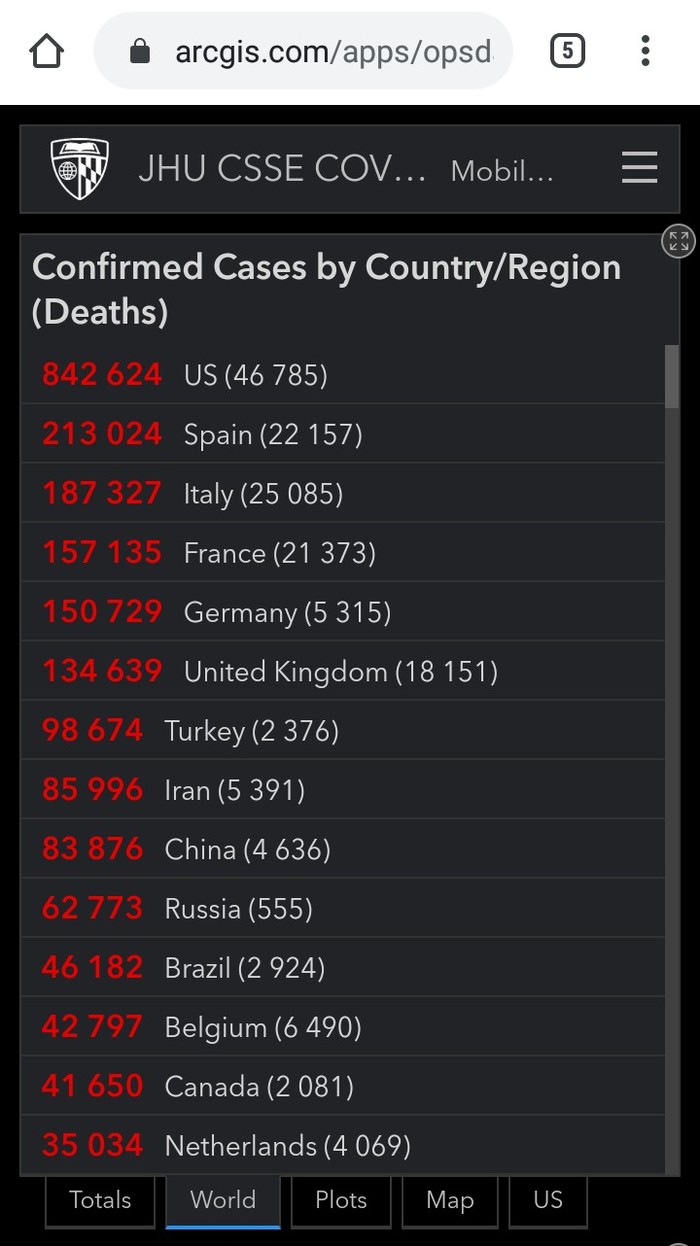Switch to the US tab
The image size is (700, 1246).
coord(548,1200)
